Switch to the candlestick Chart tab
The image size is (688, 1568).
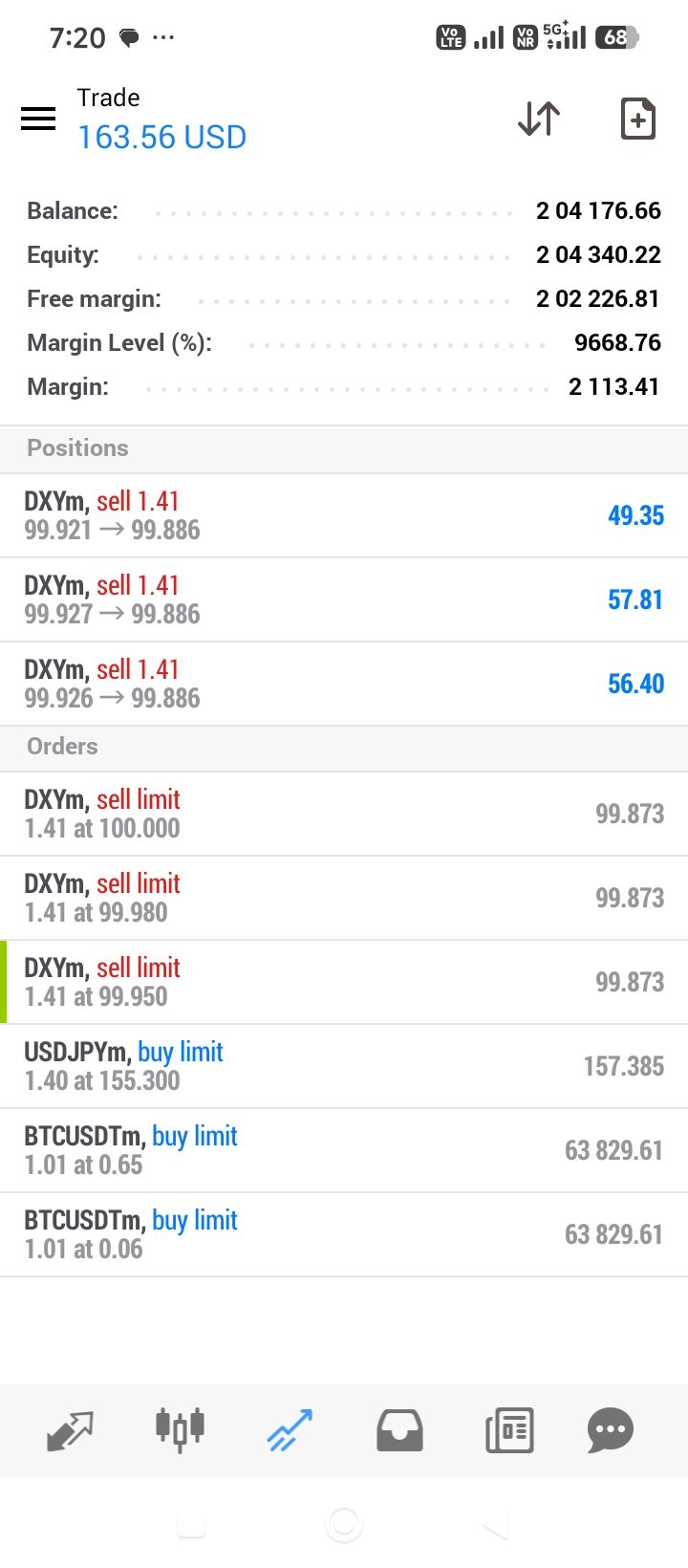[180, 1430]
